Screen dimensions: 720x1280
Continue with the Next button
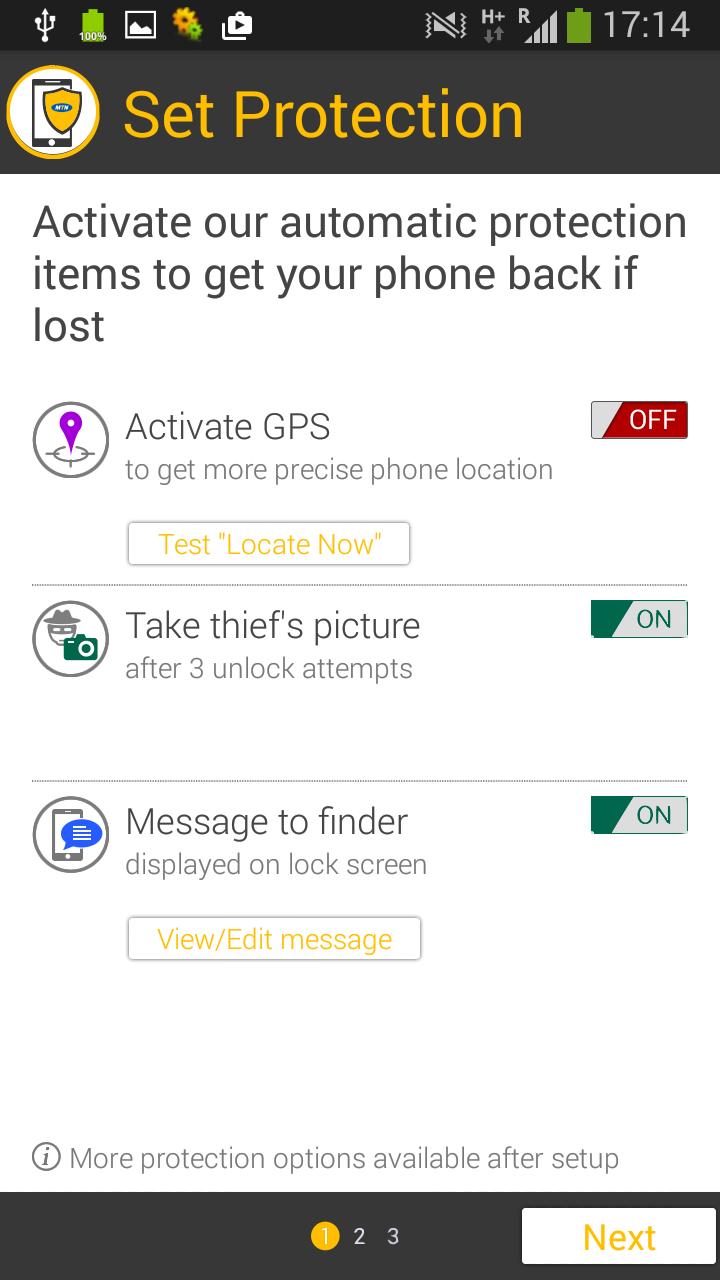pyautogui.click(x=619, y=1237)
